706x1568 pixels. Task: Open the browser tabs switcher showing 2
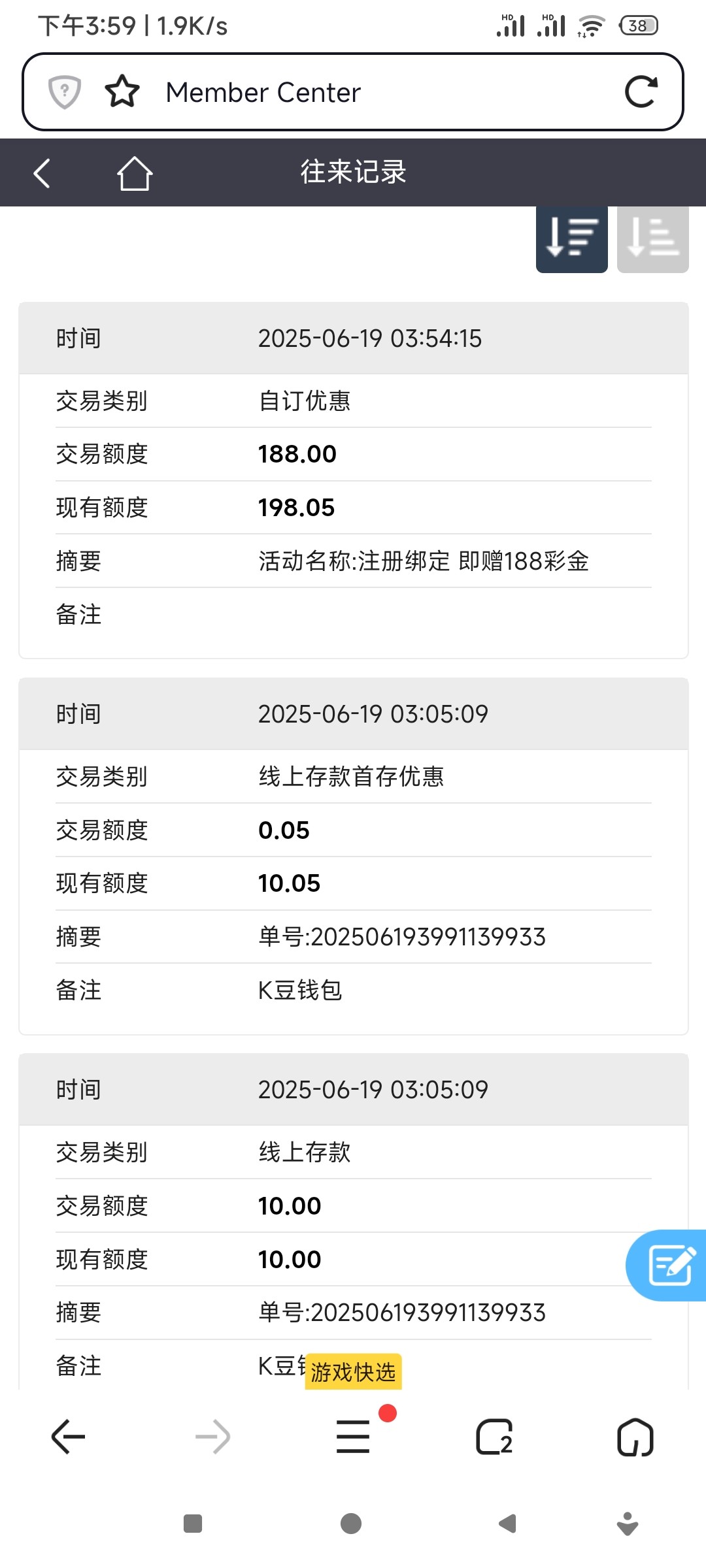[x=494, y=1437]
